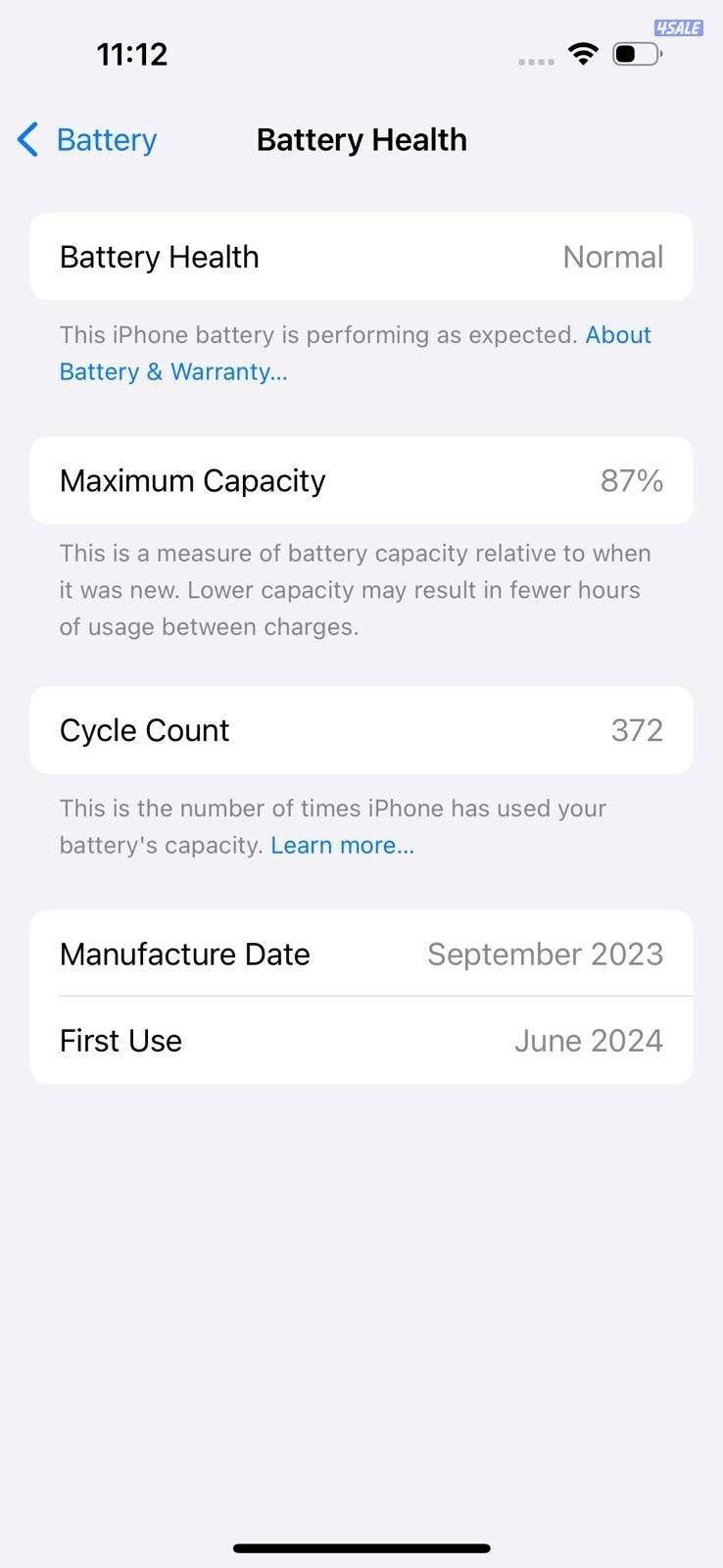This screenshot has height=1568, width=723.
Task: Tap Learn more about cycle count
Action: 342,844
